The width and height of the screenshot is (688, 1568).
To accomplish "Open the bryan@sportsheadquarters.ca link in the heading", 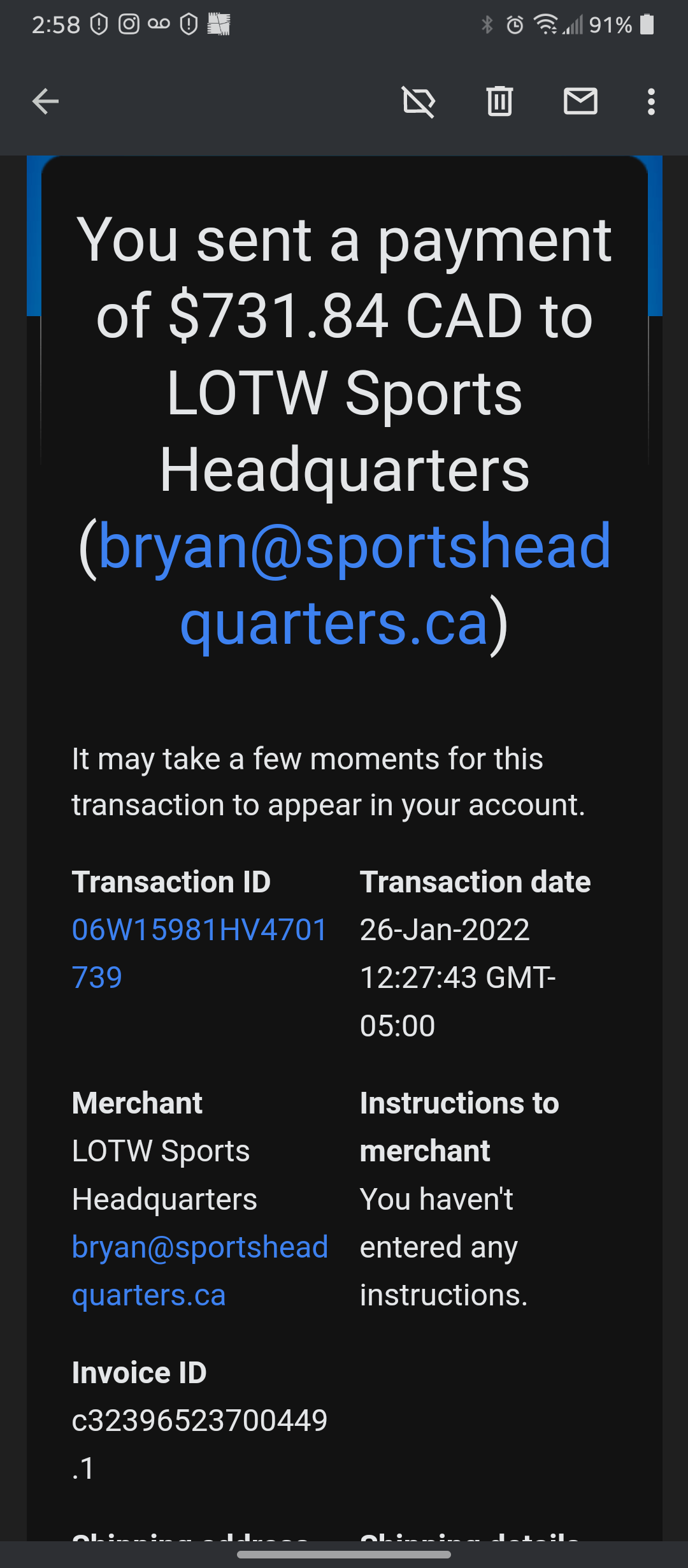I will pyautogui.click(x=354, y=584).
